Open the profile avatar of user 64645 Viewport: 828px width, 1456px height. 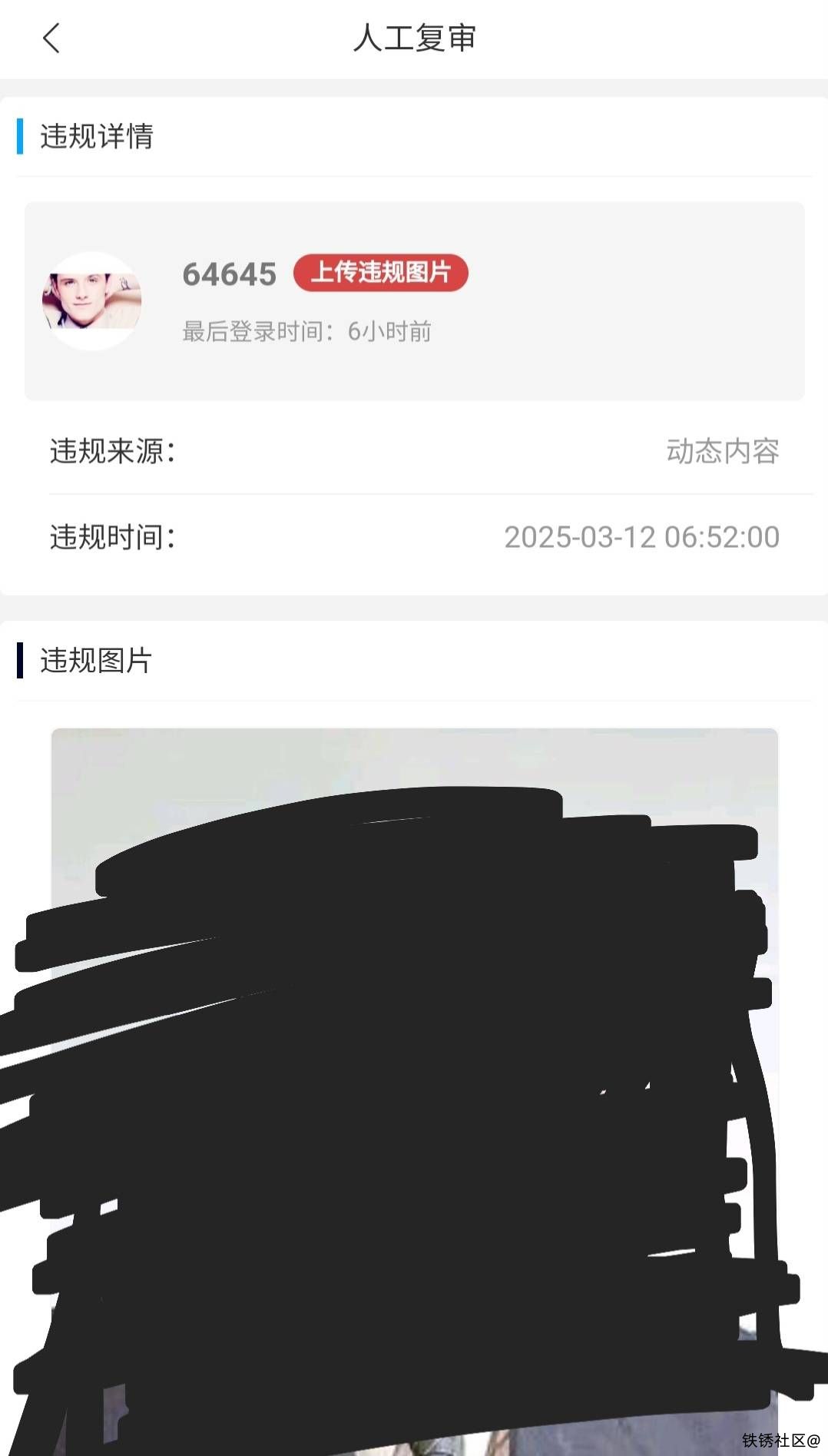point(91,301)
